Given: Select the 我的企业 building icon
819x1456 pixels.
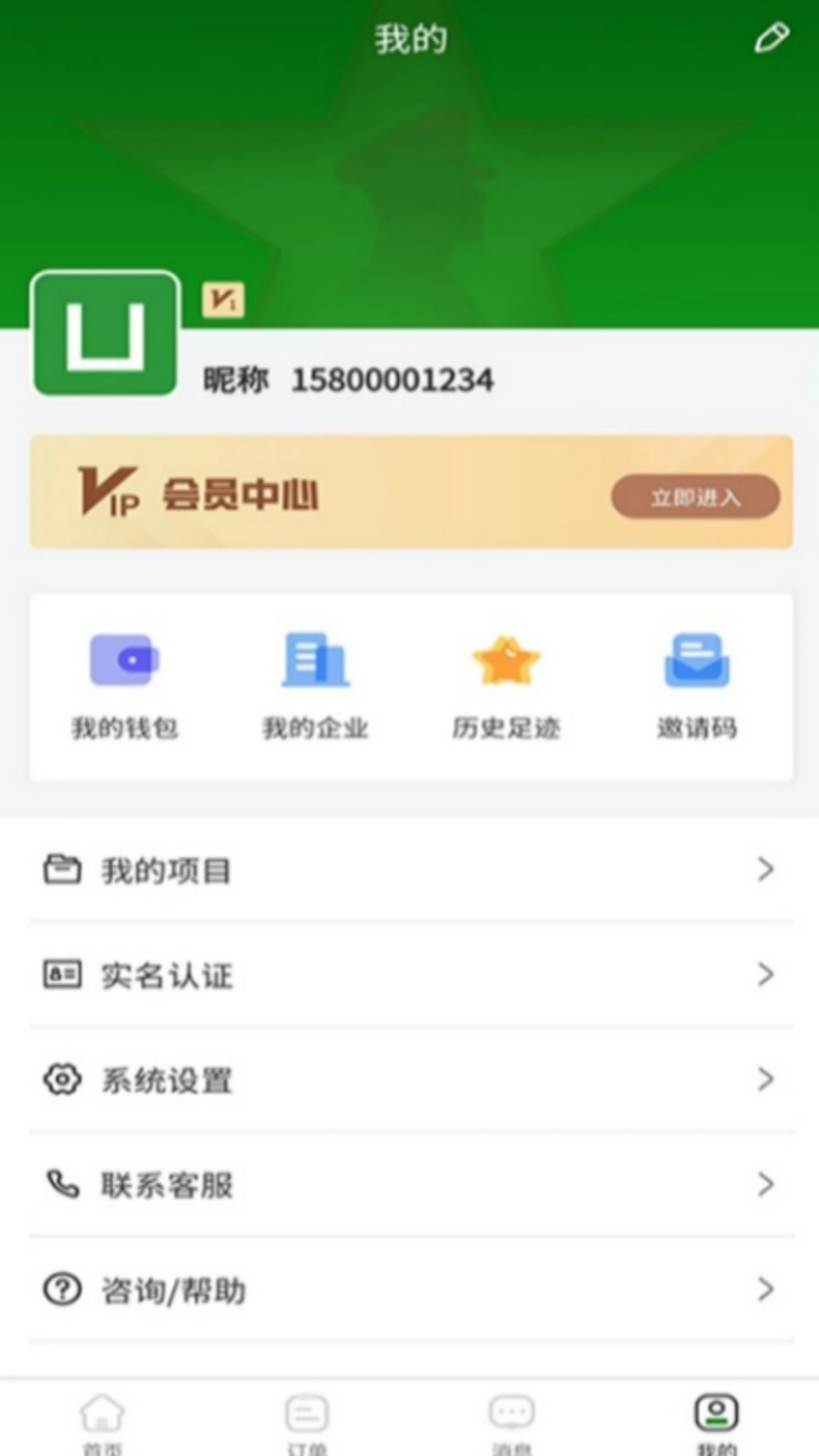Looking at the screenshot, I should (x=316, y=660).
